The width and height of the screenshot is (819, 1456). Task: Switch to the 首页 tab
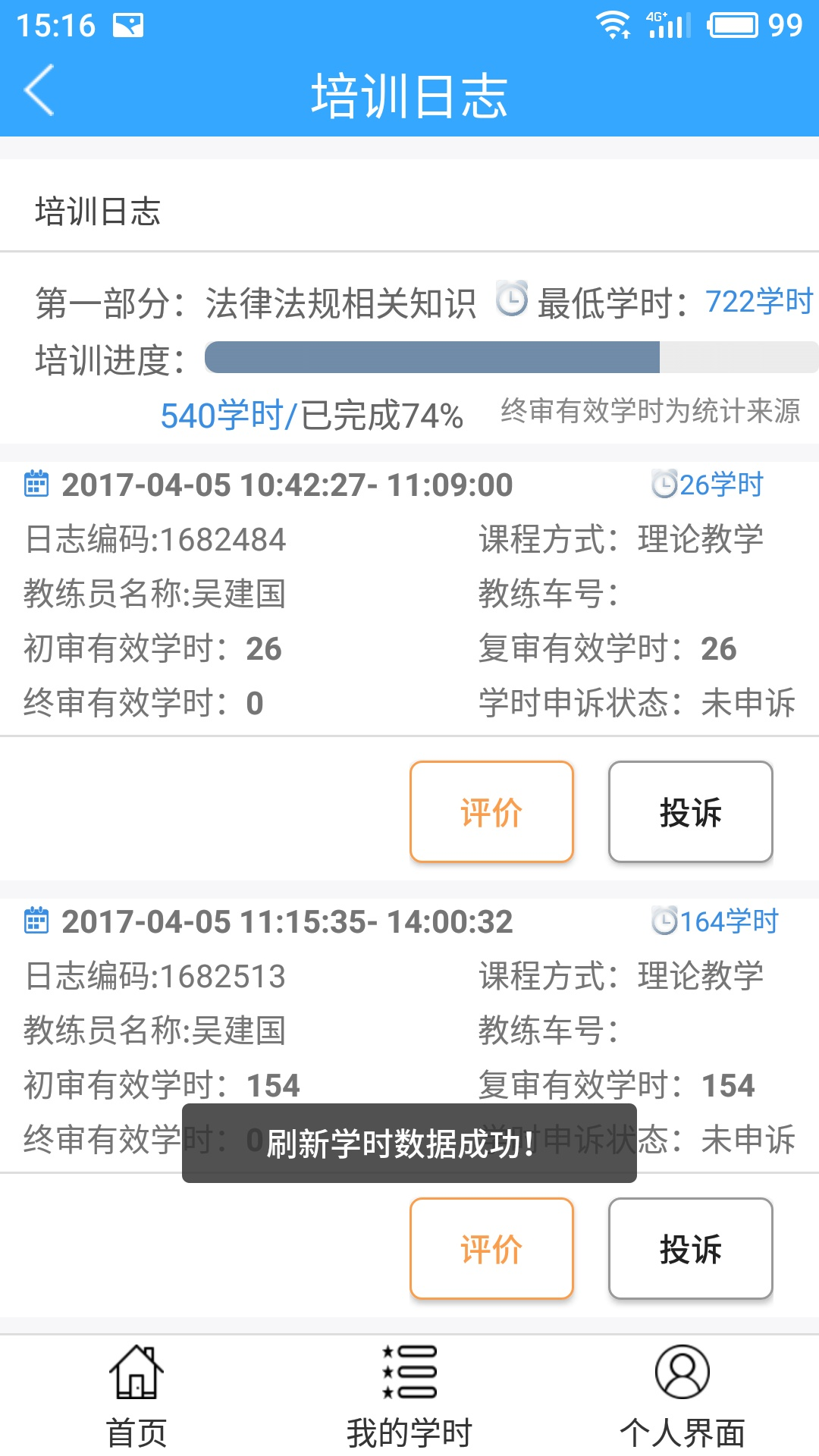pyautogui.click(x=136, y=1397)
